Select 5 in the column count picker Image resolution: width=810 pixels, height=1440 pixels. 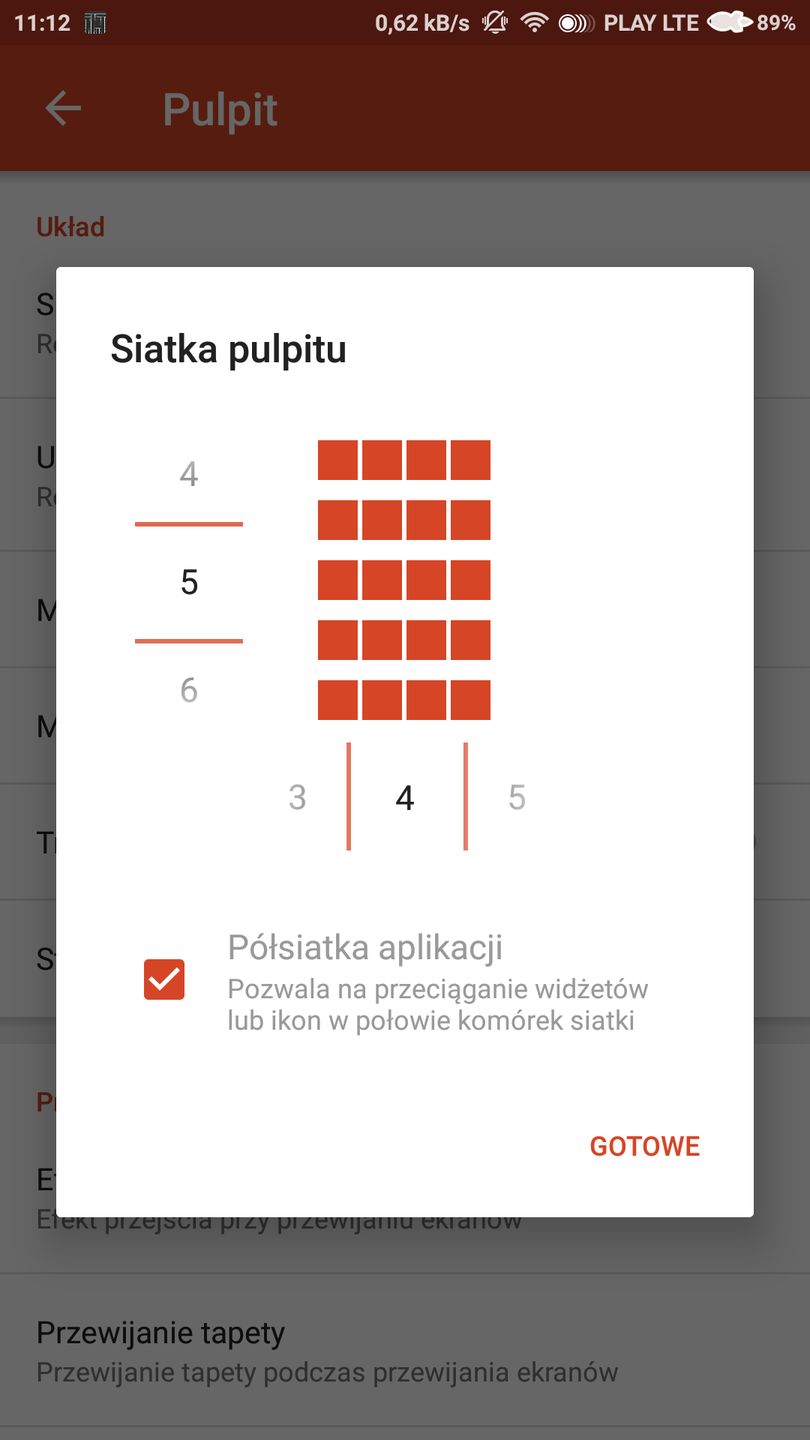pos(516,797)
